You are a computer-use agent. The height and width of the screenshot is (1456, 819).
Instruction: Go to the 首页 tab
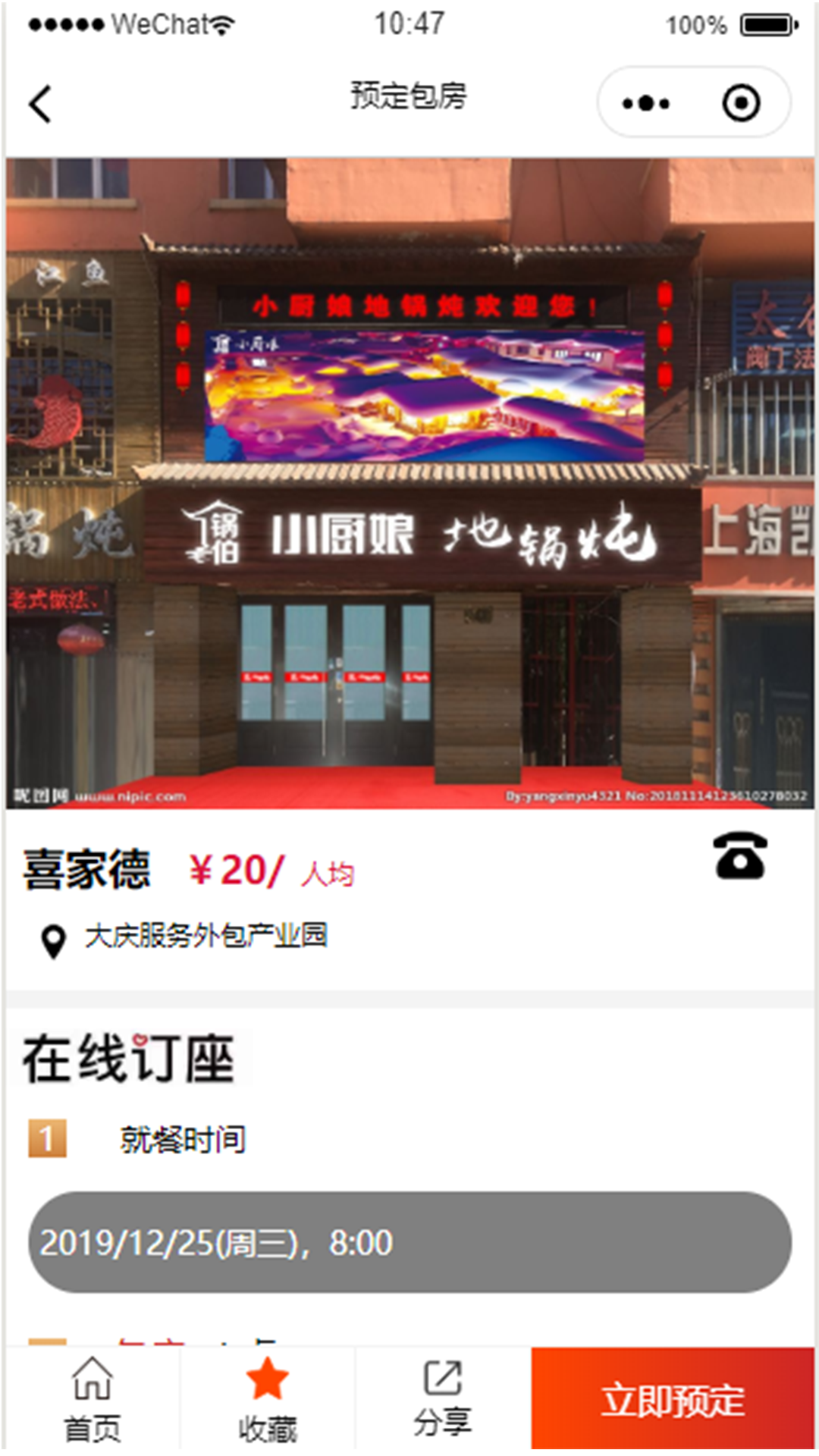coord(92,1399)
